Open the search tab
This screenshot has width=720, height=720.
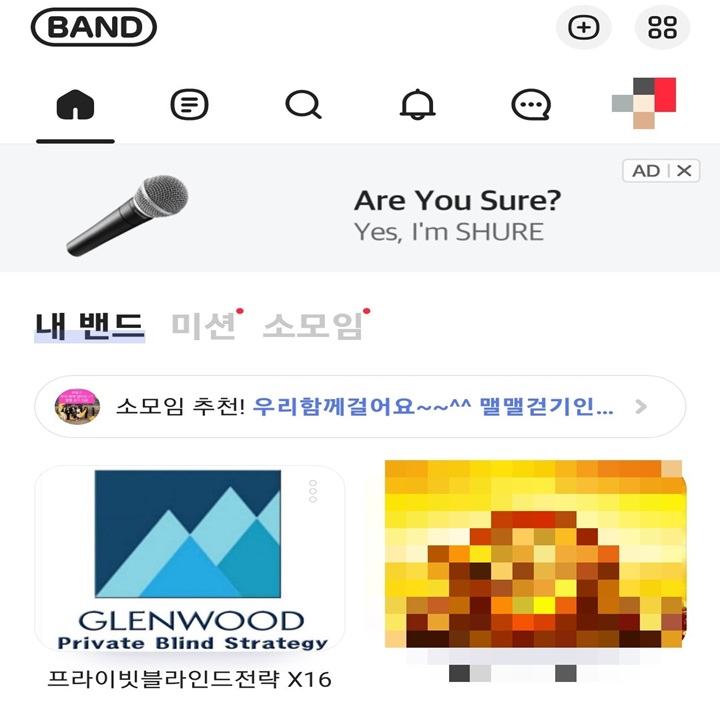(301, 104)
